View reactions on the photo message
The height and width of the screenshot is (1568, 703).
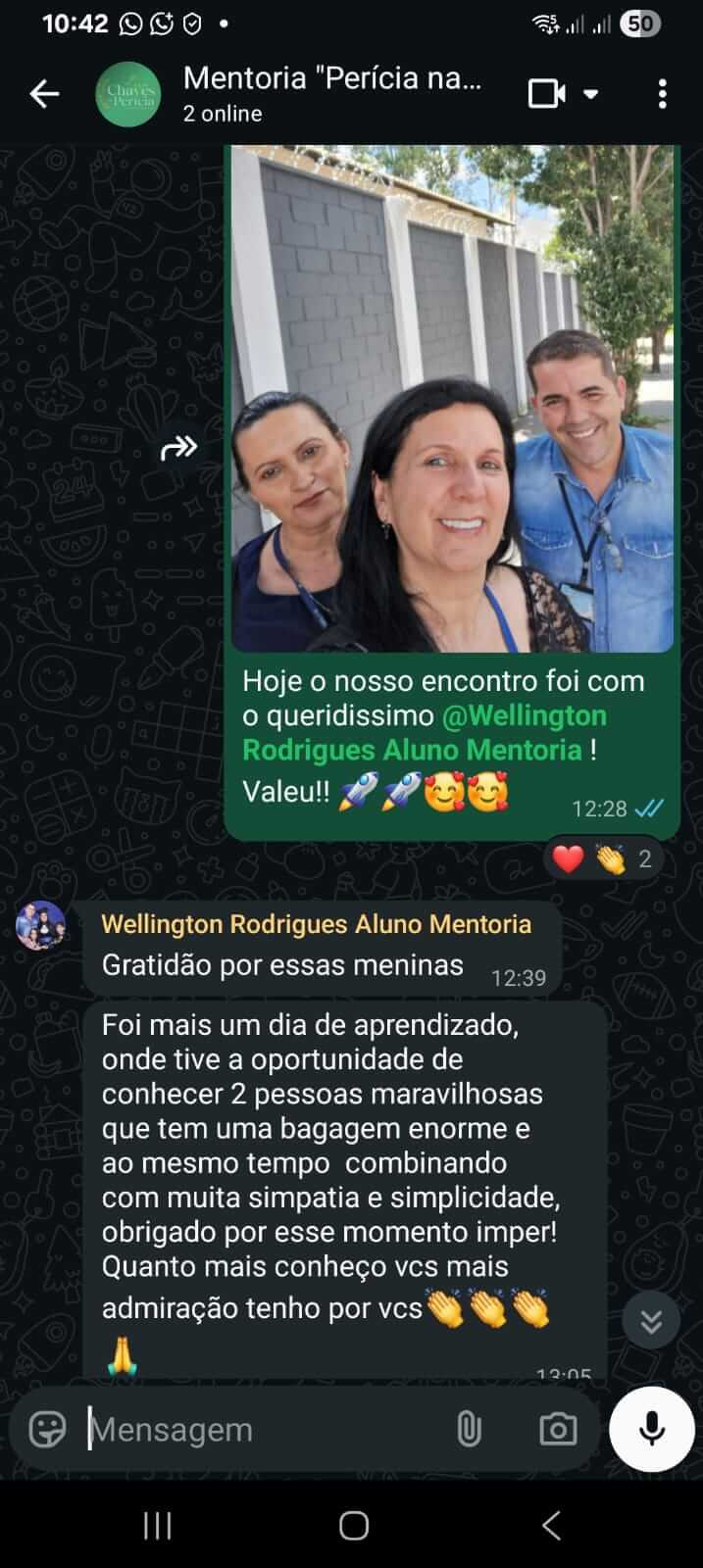[x=601, y=859]
